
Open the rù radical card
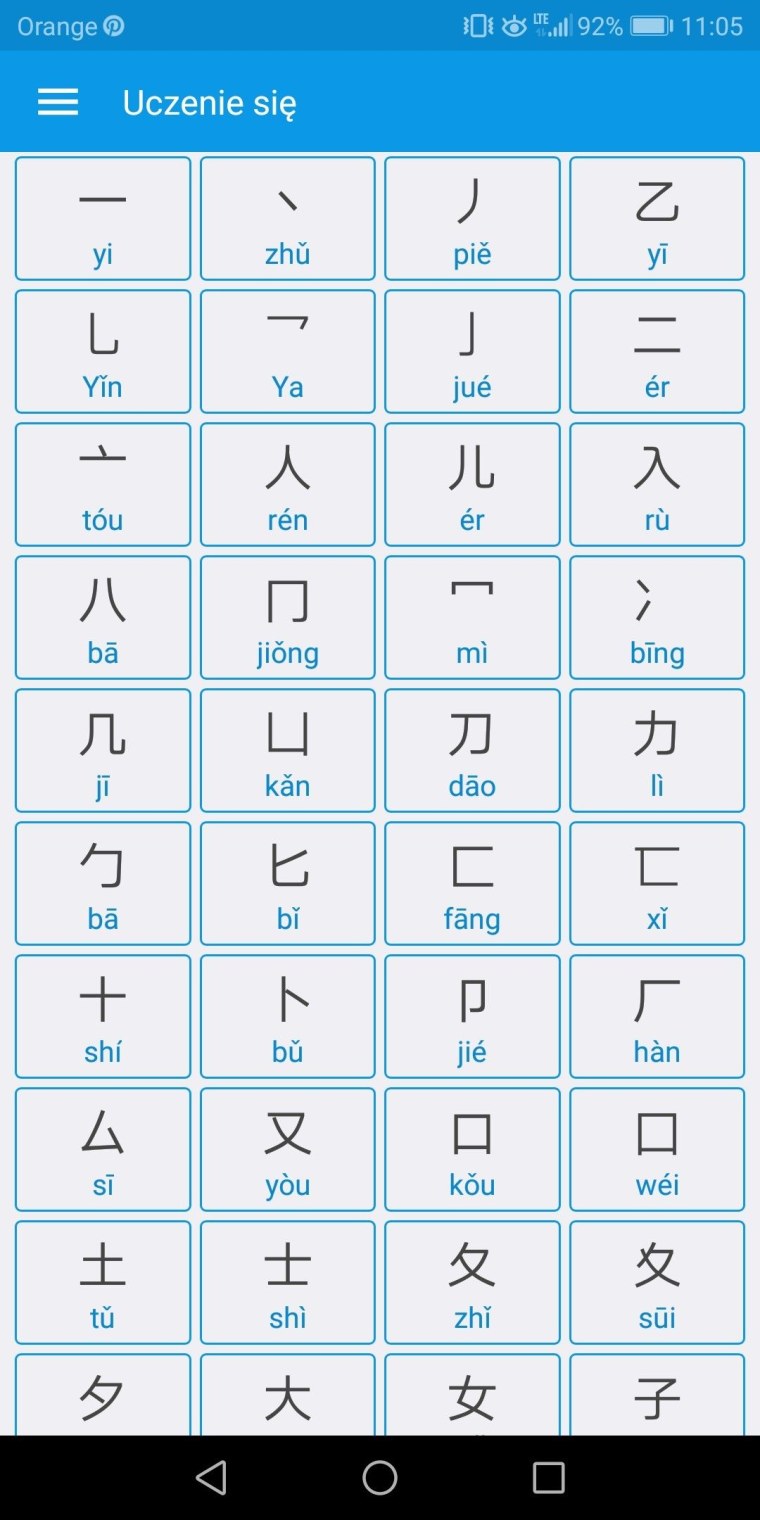[x=657, y=484]
